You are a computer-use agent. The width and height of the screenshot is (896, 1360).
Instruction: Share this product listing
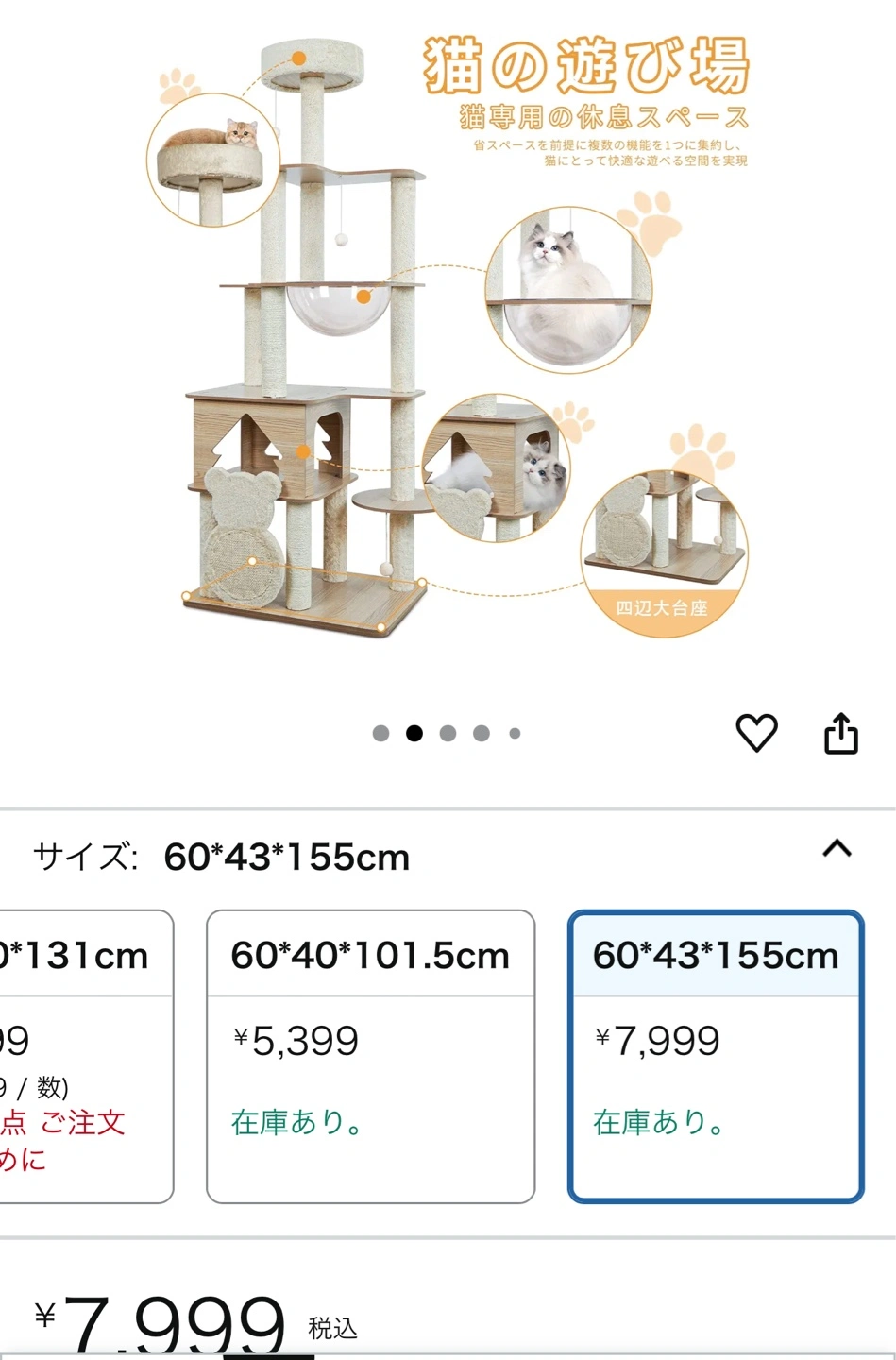tap(840, 733)
